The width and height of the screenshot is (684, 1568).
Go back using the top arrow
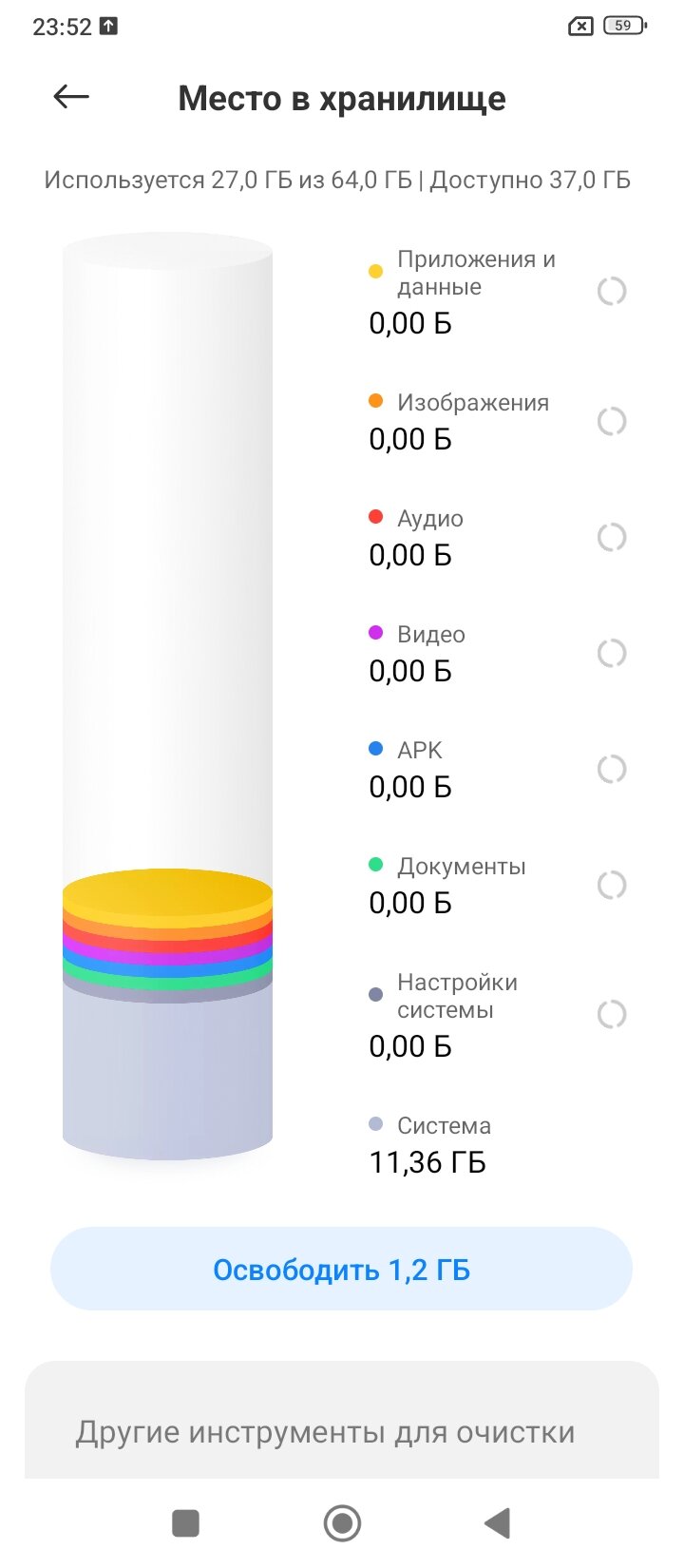pyautogui.click(x=71, y=97)
